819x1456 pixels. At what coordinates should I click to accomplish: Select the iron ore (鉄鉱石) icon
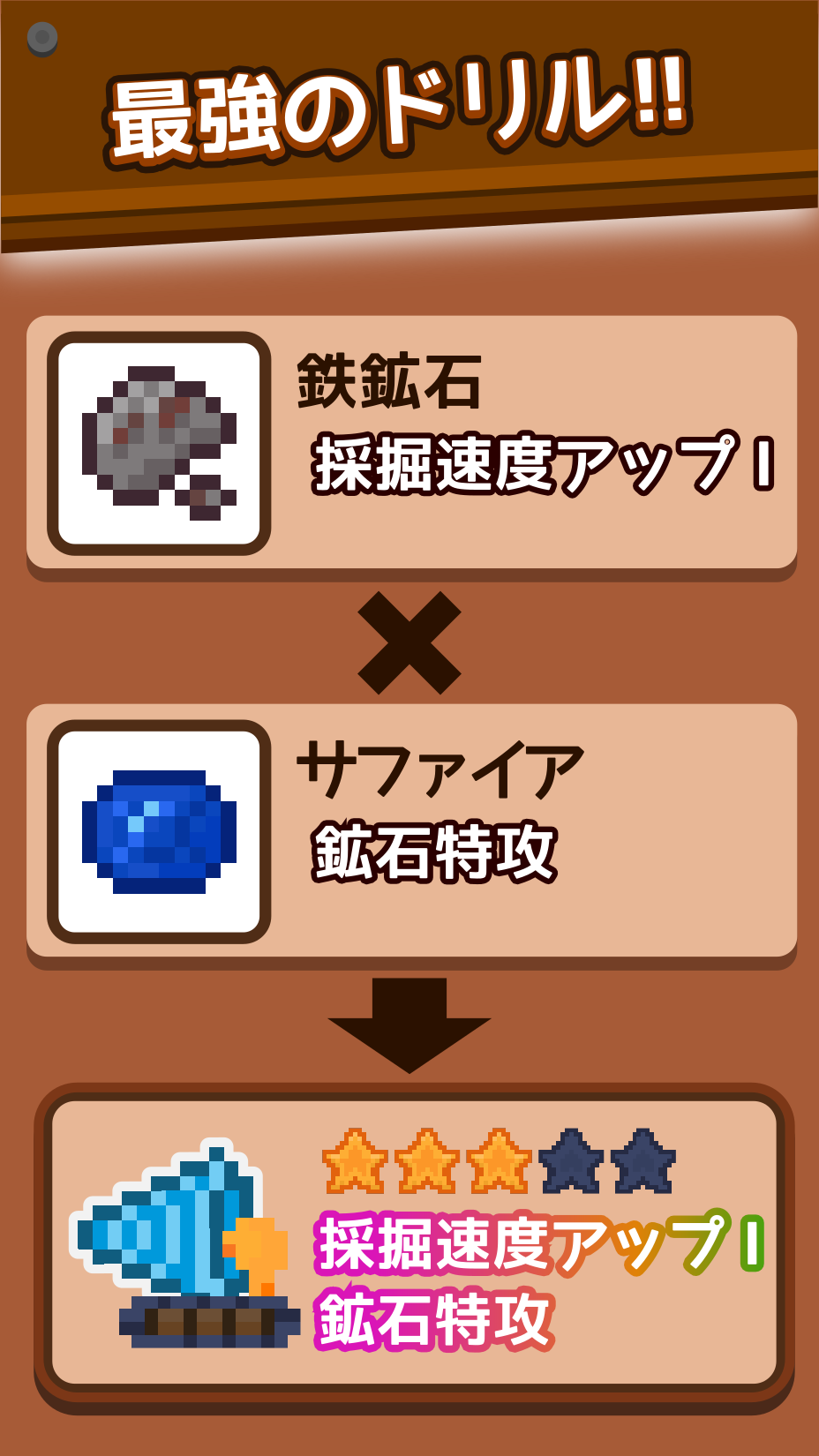(x=157, y=437)
